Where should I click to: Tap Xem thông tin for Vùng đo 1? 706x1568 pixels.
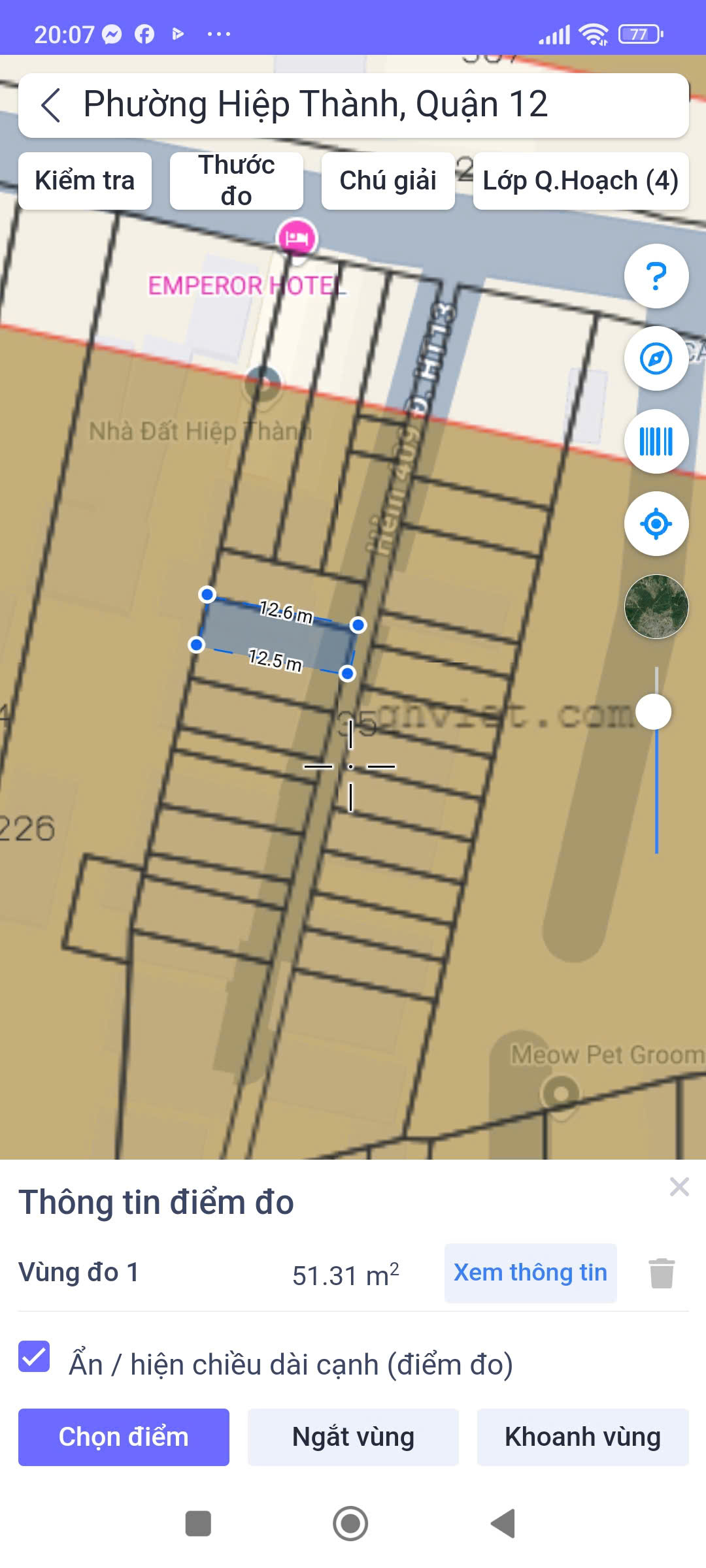pyautogui.click(x=531, y=1273)
